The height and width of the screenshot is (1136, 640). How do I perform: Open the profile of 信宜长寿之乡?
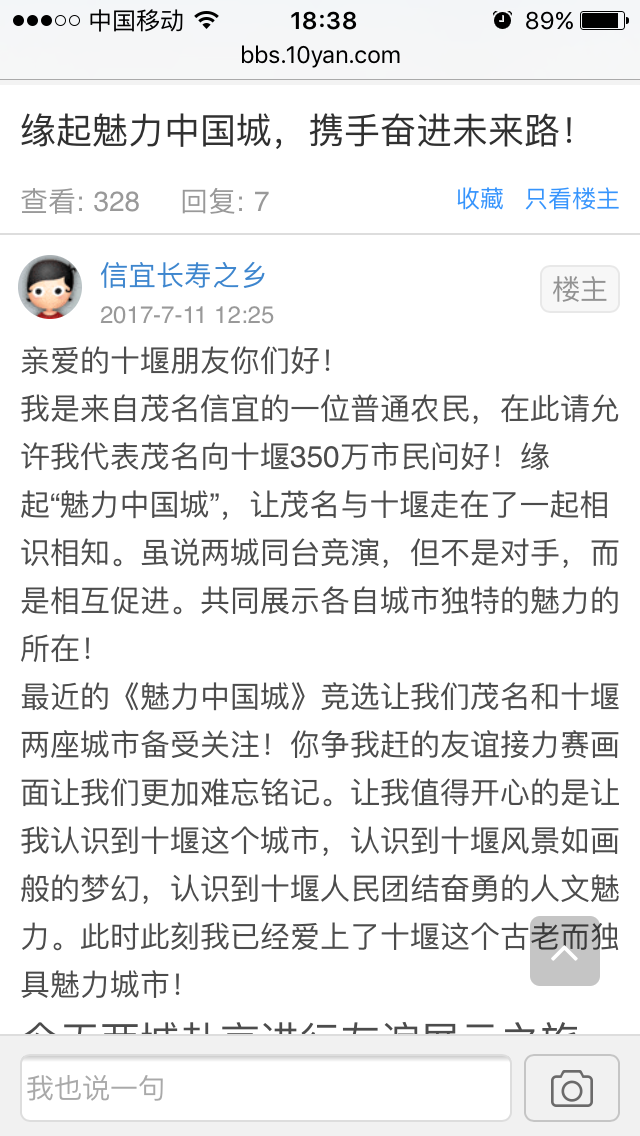182,274
